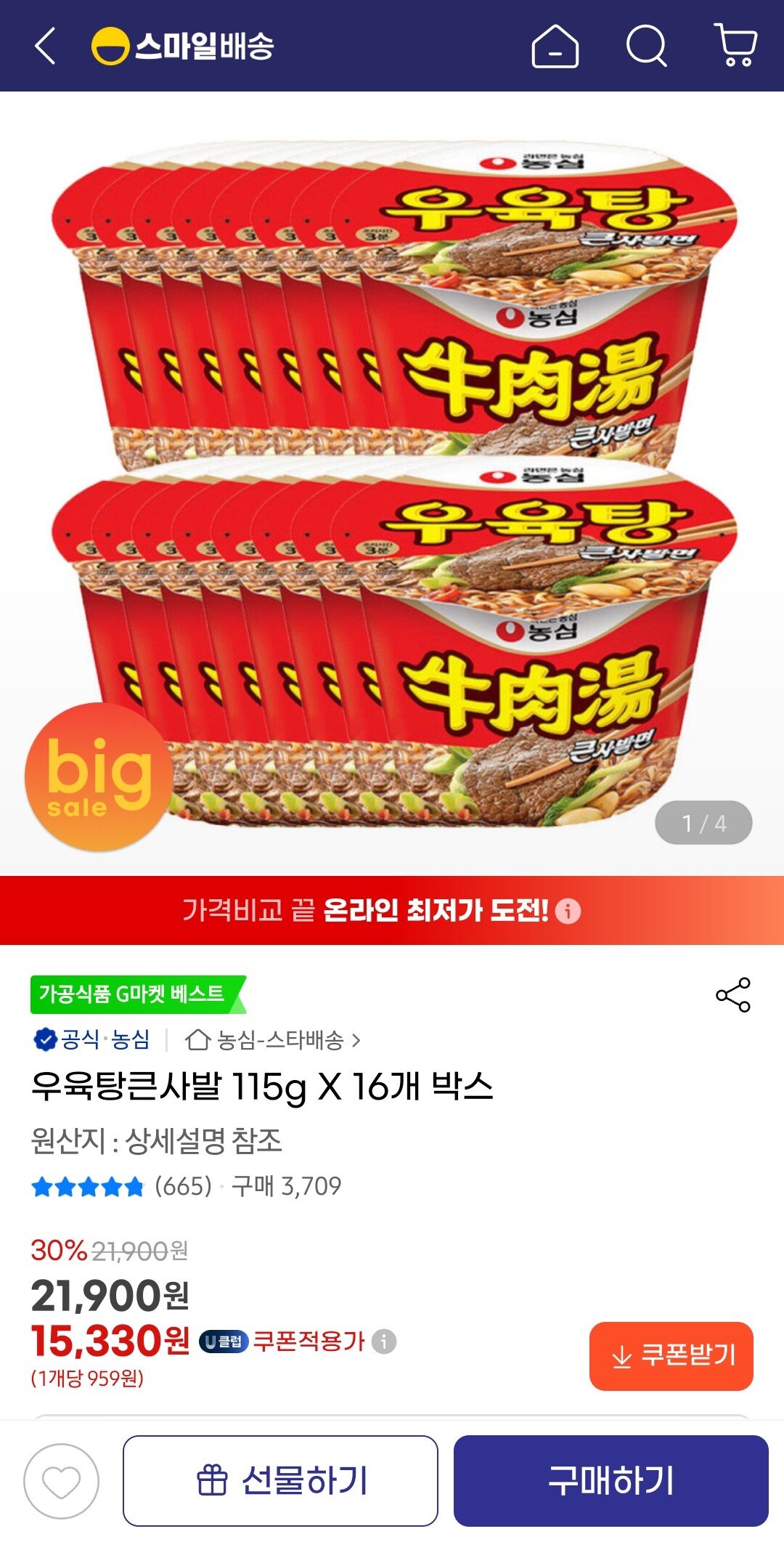Buy now with 구매하기
This screenshot has height=1542, width=784.
pos(611,1480)
